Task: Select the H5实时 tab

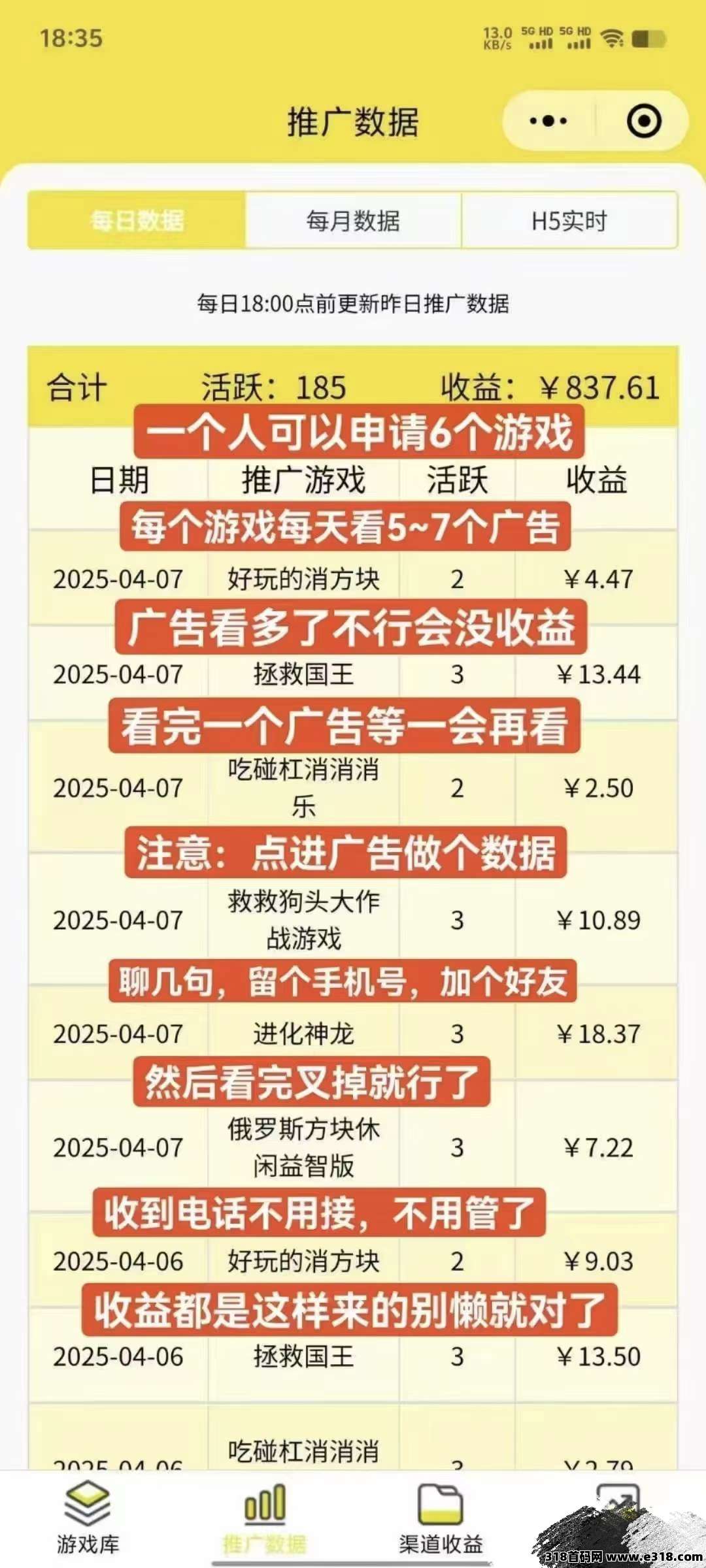Action: [x=569, y=221]
